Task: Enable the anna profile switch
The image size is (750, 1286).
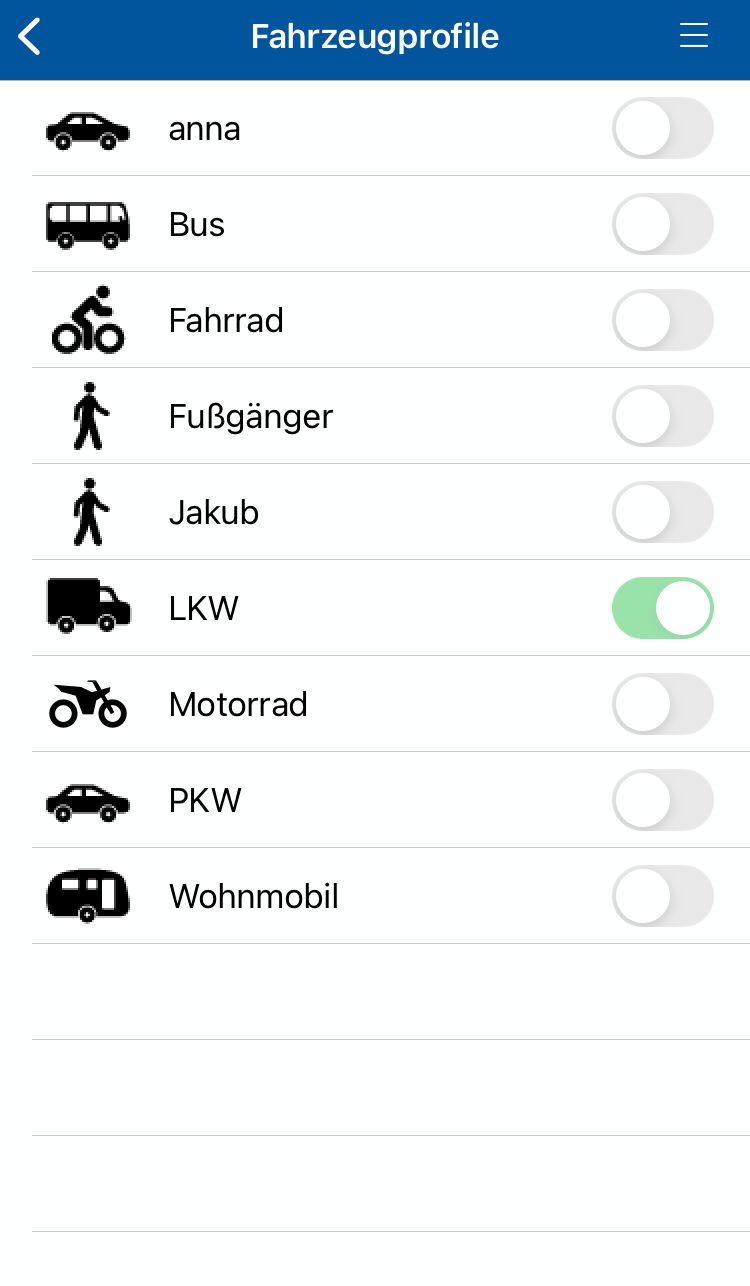Action: click(662, 128)
